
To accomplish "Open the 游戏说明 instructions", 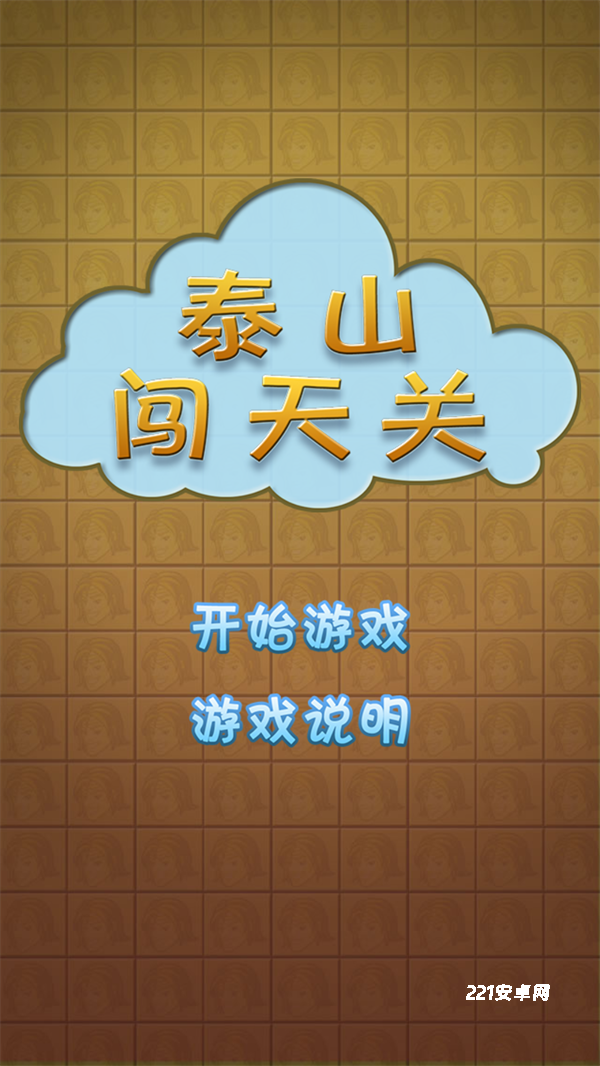I will click(300, 720).
